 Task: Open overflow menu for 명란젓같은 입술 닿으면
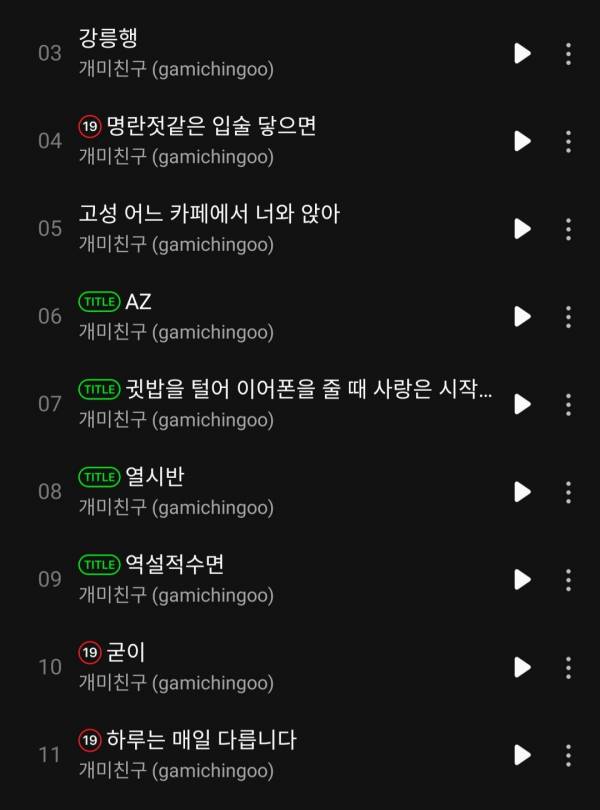coord(568,141)
